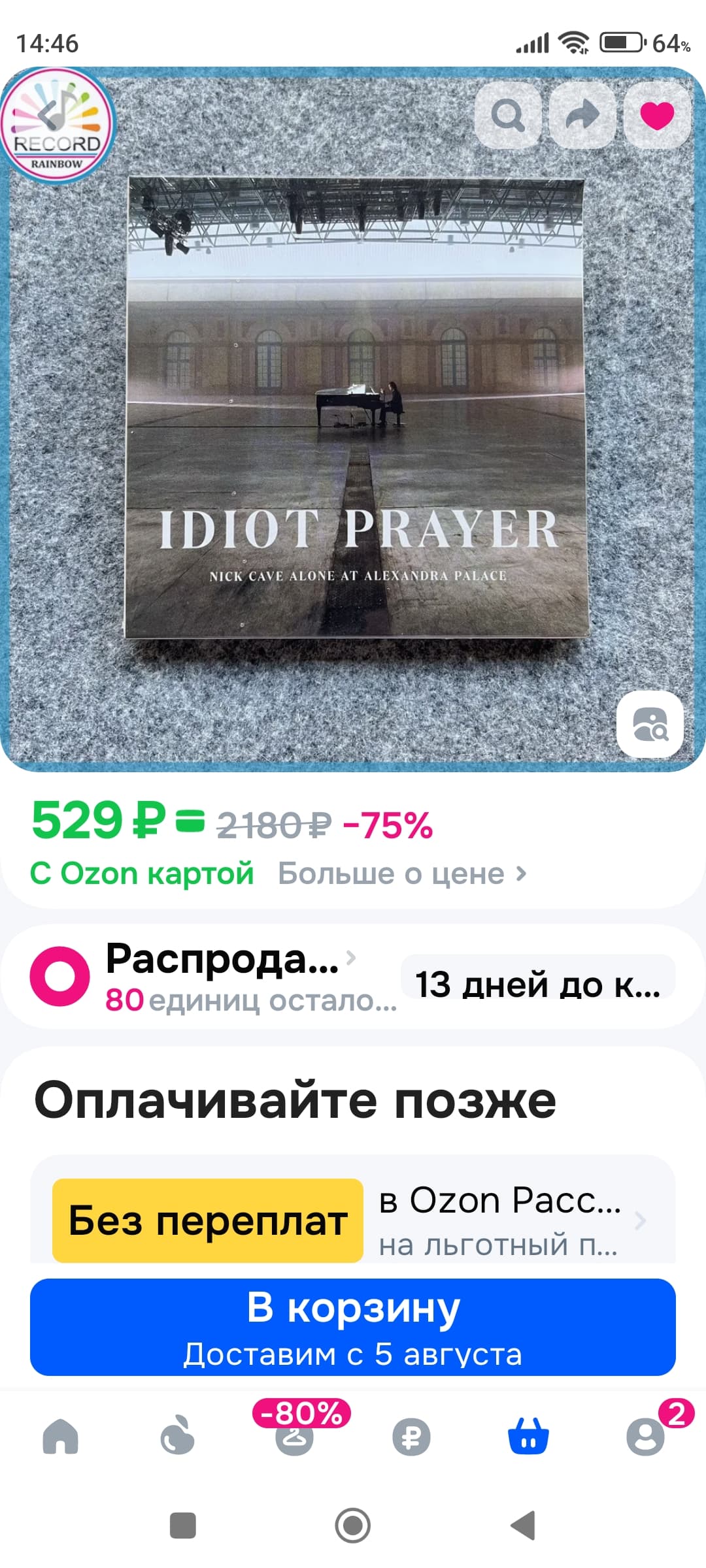Open the clothing tab with -80% badge
Viewport: 706px width, 1568px height.
tap(295, 1437)
